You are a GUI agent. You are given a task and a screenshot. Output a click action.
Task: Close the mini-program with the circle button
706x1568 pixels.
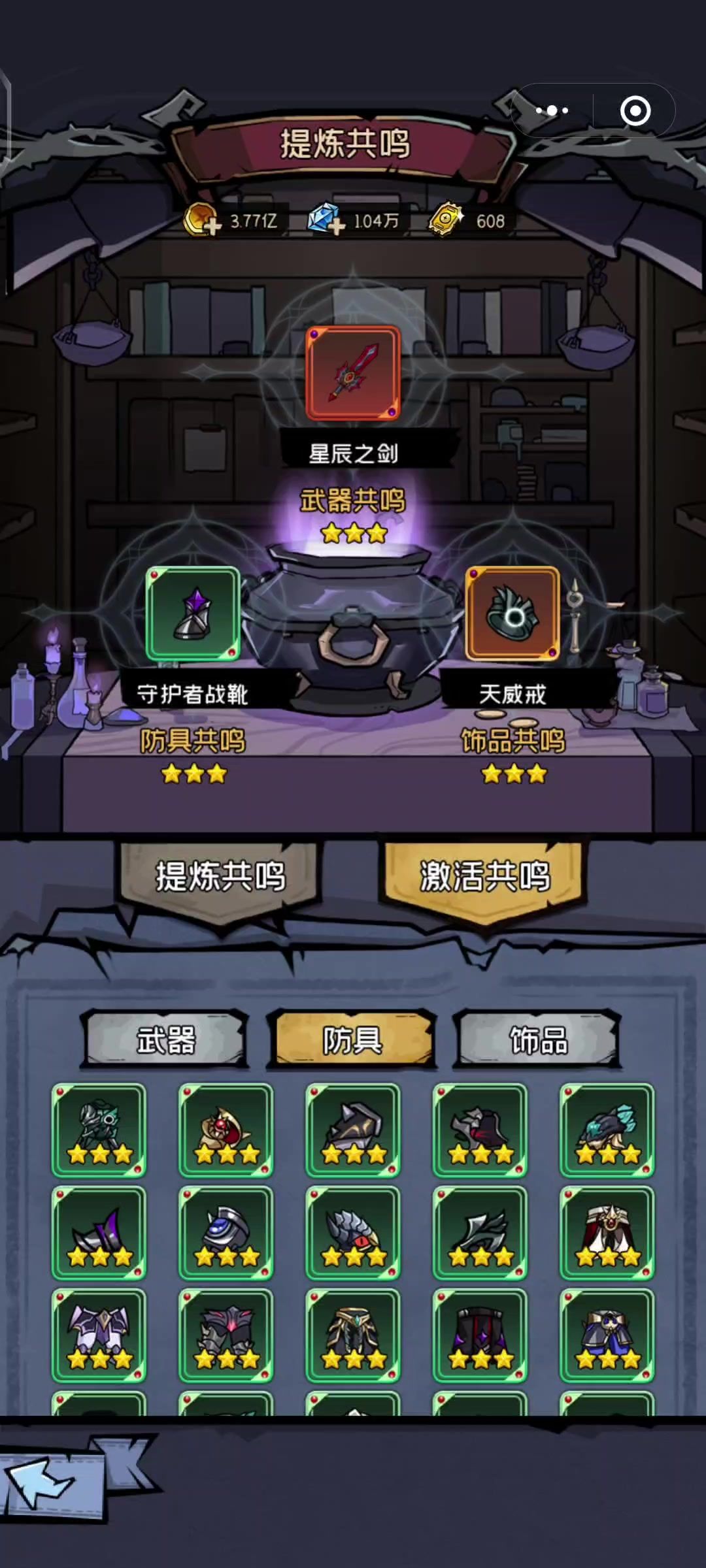635,110
